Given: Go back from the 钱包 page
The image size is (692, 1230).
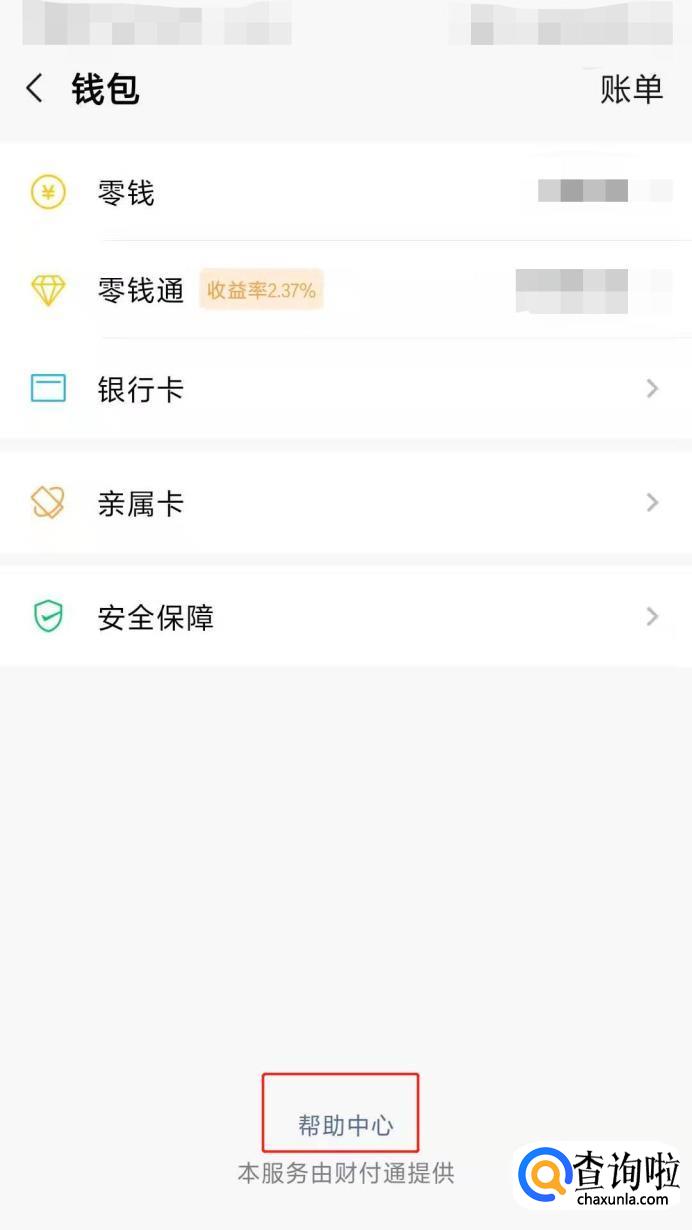Looking at the screenshot, I should click(35, 89).
